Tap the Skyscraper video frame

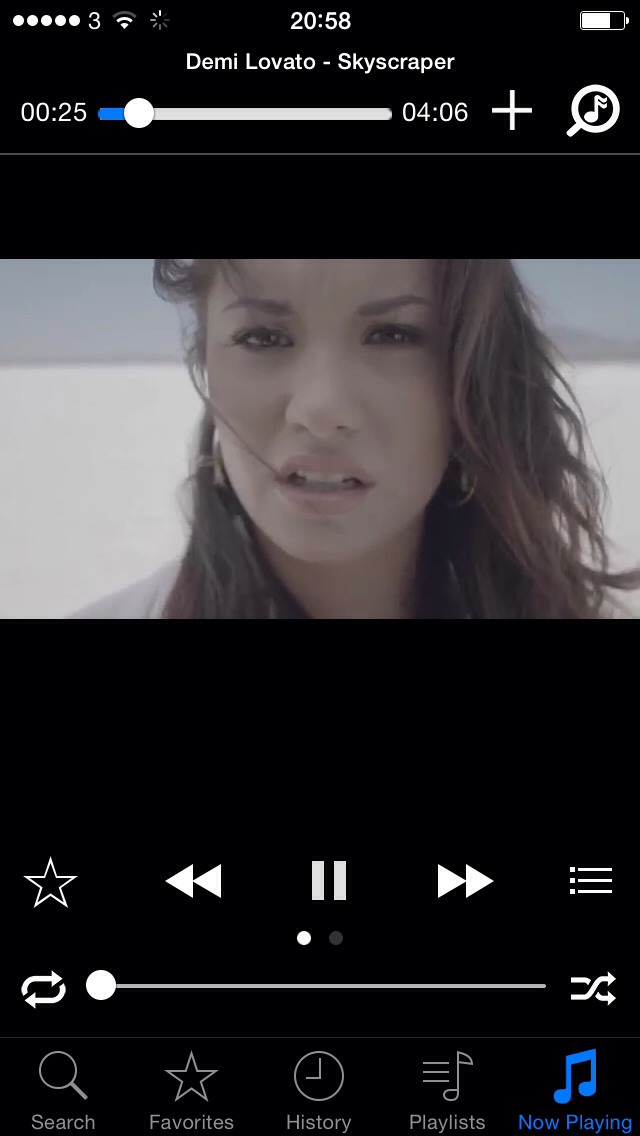(x=320, y=439)
